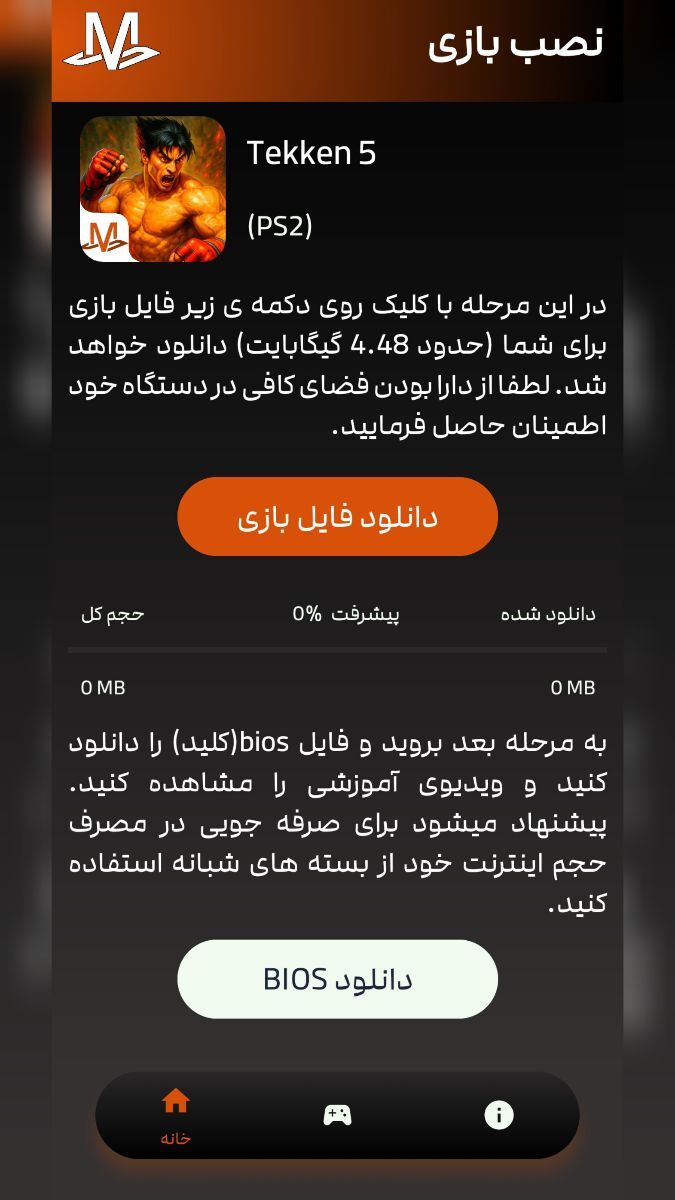Tap the دانلود فایل بازی download button

tap(337, 517)
